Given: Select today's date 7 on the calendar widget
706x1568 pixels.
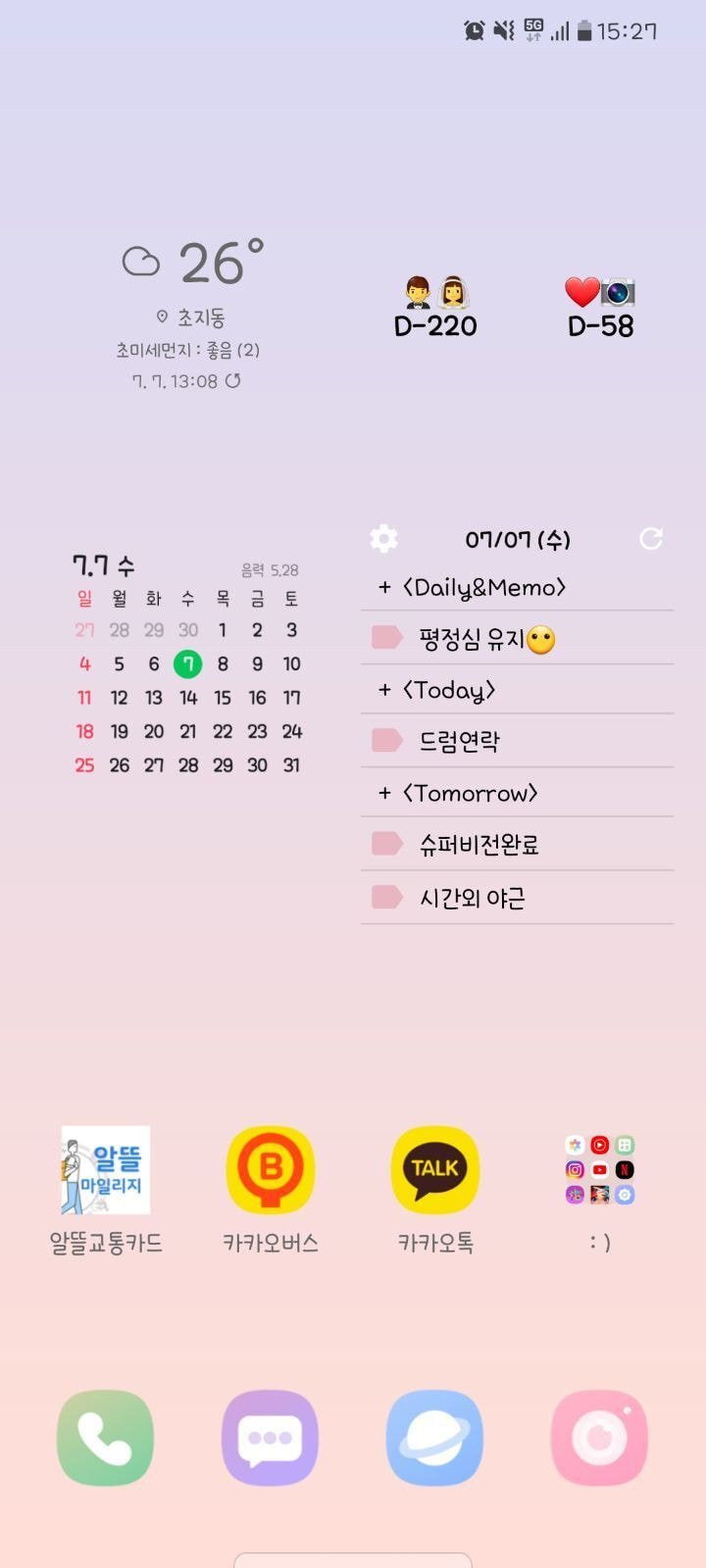Looking at the screenshot, I should pyautogui.click(x=188, y=663).
